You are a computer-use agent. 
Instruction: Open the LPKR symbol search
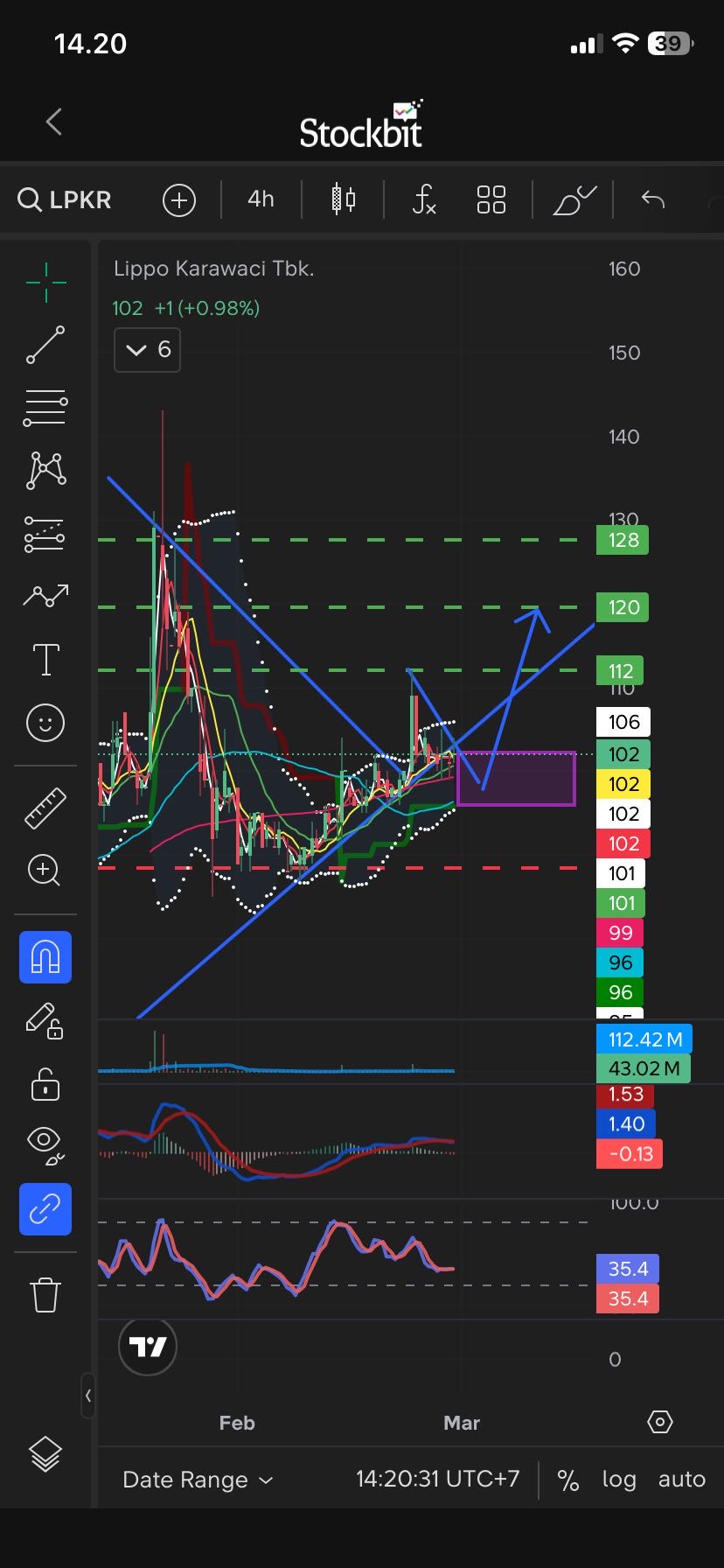(x=66, y=199)
